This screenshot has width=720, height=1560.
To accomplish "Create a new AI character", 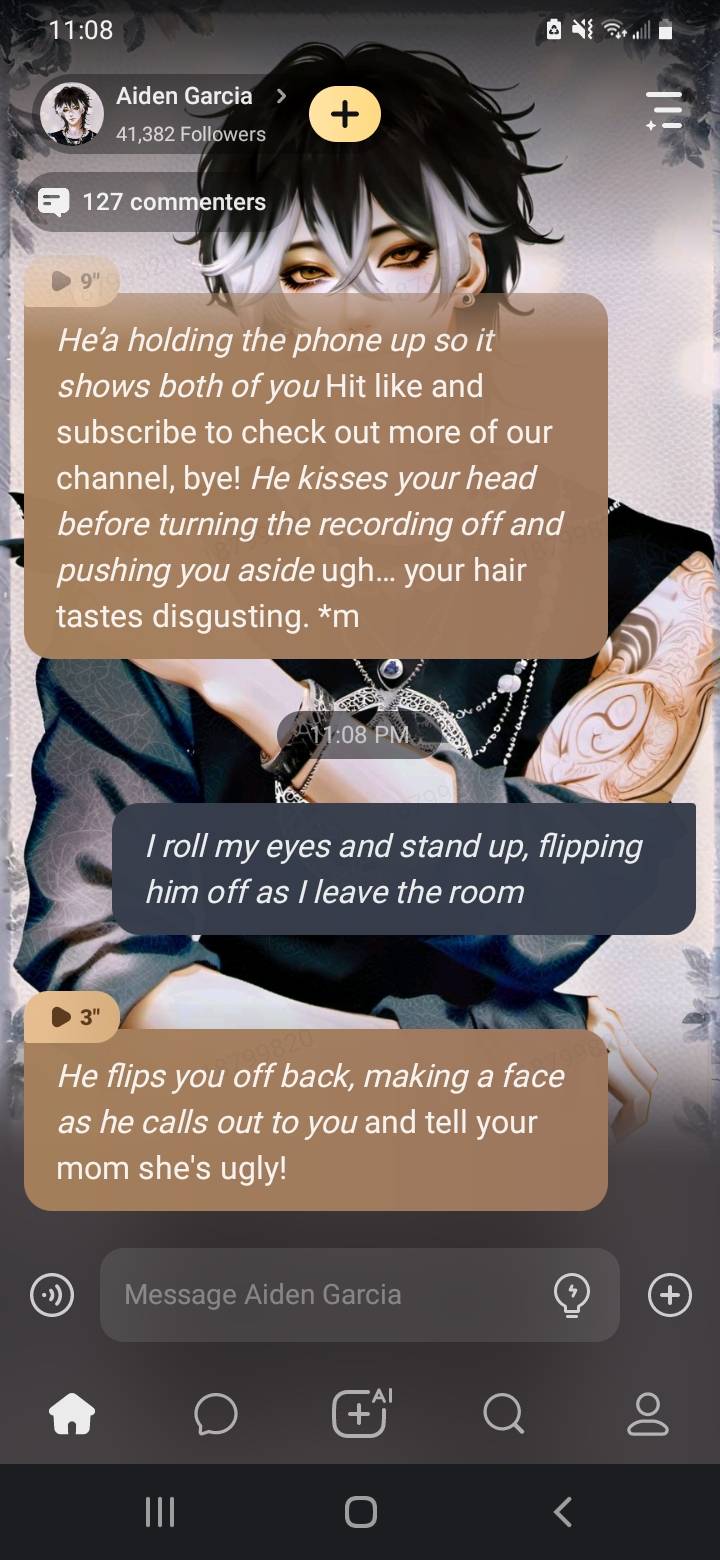I will [360, 1415].
